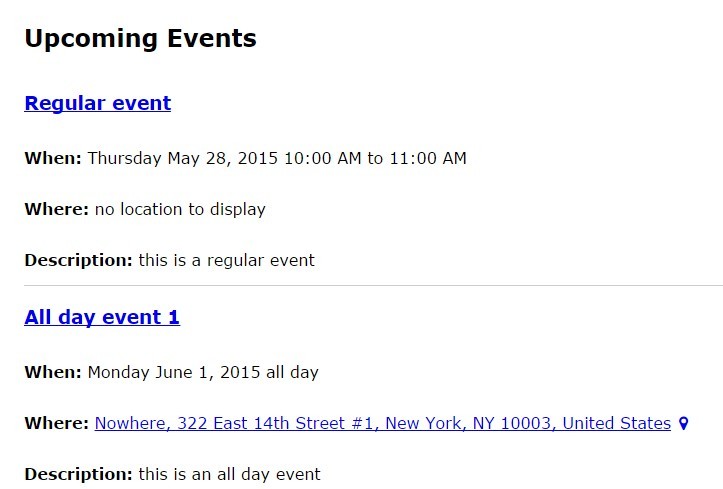Image resolution: width=723 pixels, height=489 pixels.
Task: Open the All day event 1 link
Action: (102, 317)
